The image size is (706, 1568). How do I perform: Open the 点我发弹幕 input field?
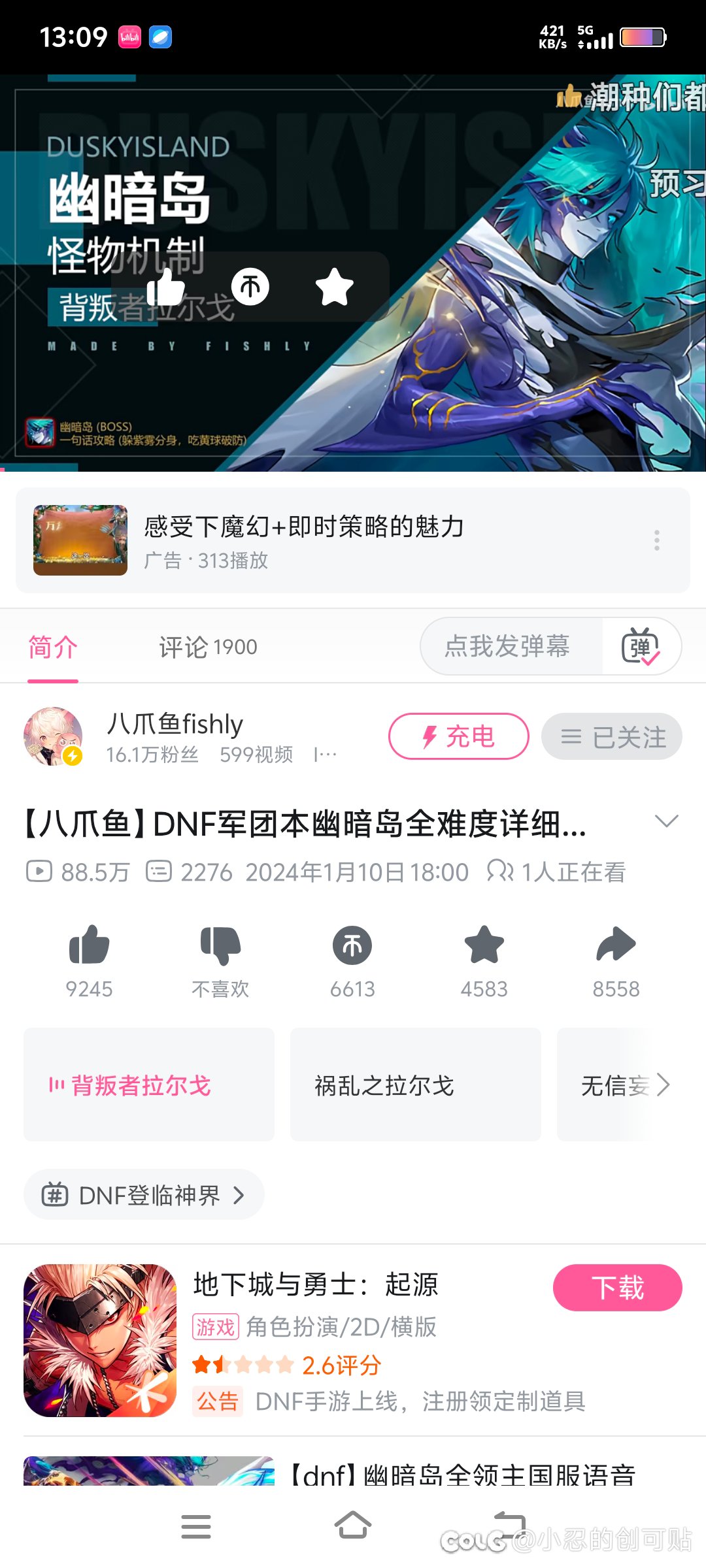tap(507, 646)
